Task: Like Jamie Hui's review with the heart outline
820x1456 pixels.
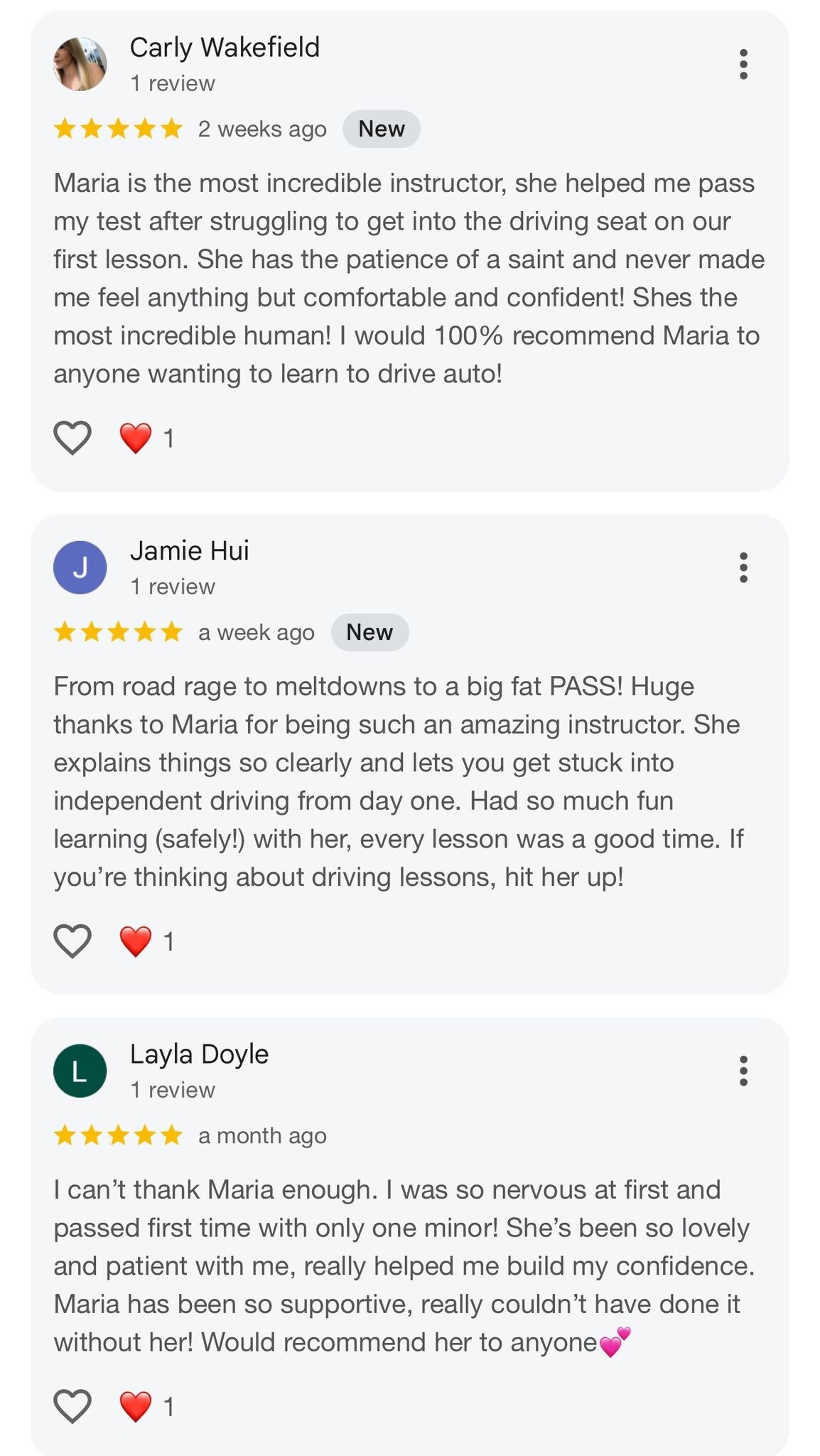Action: [72, 941]
